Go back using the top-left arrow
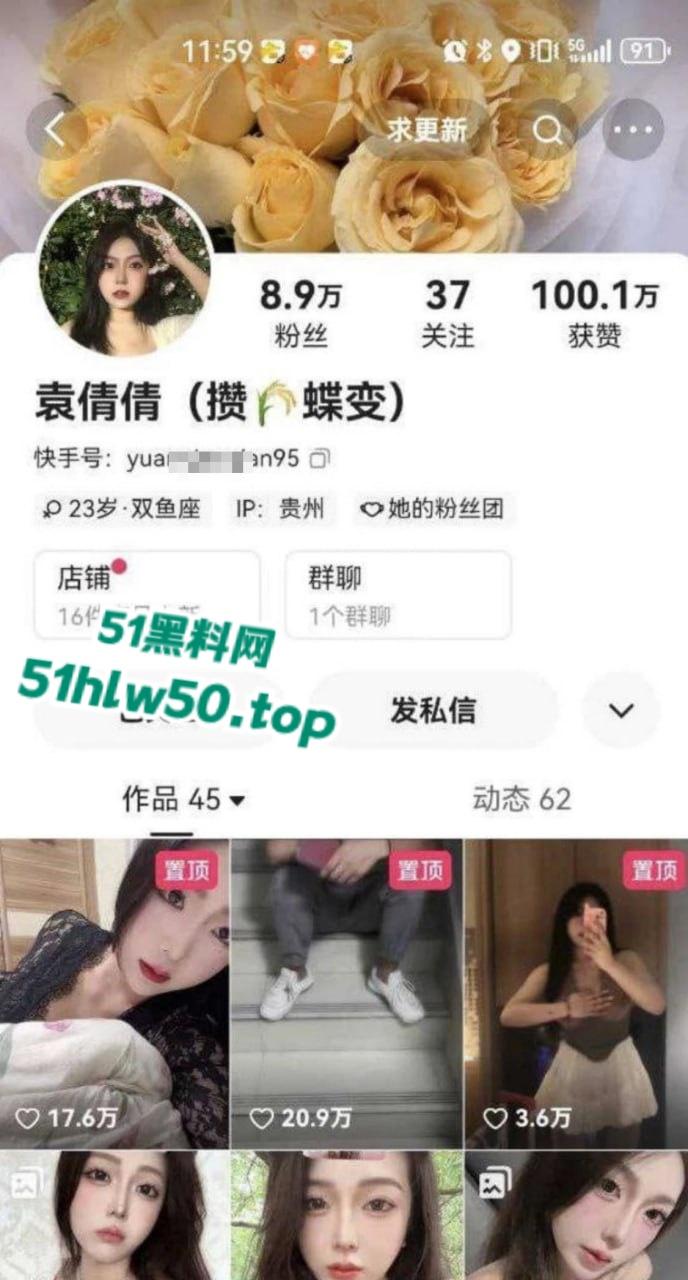 (x=56, y=130)
